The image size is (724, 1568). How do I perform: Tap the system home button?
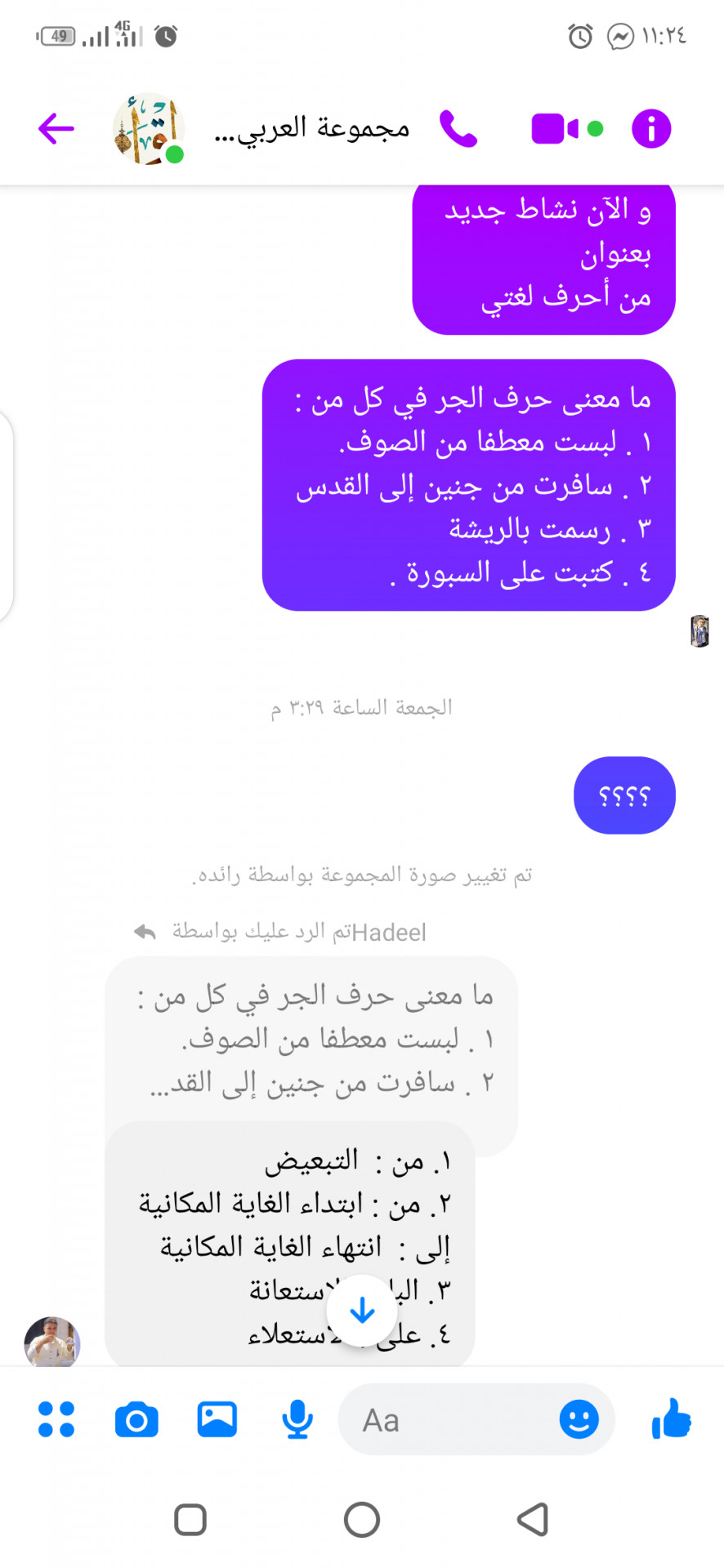[x=362, y=1520]
